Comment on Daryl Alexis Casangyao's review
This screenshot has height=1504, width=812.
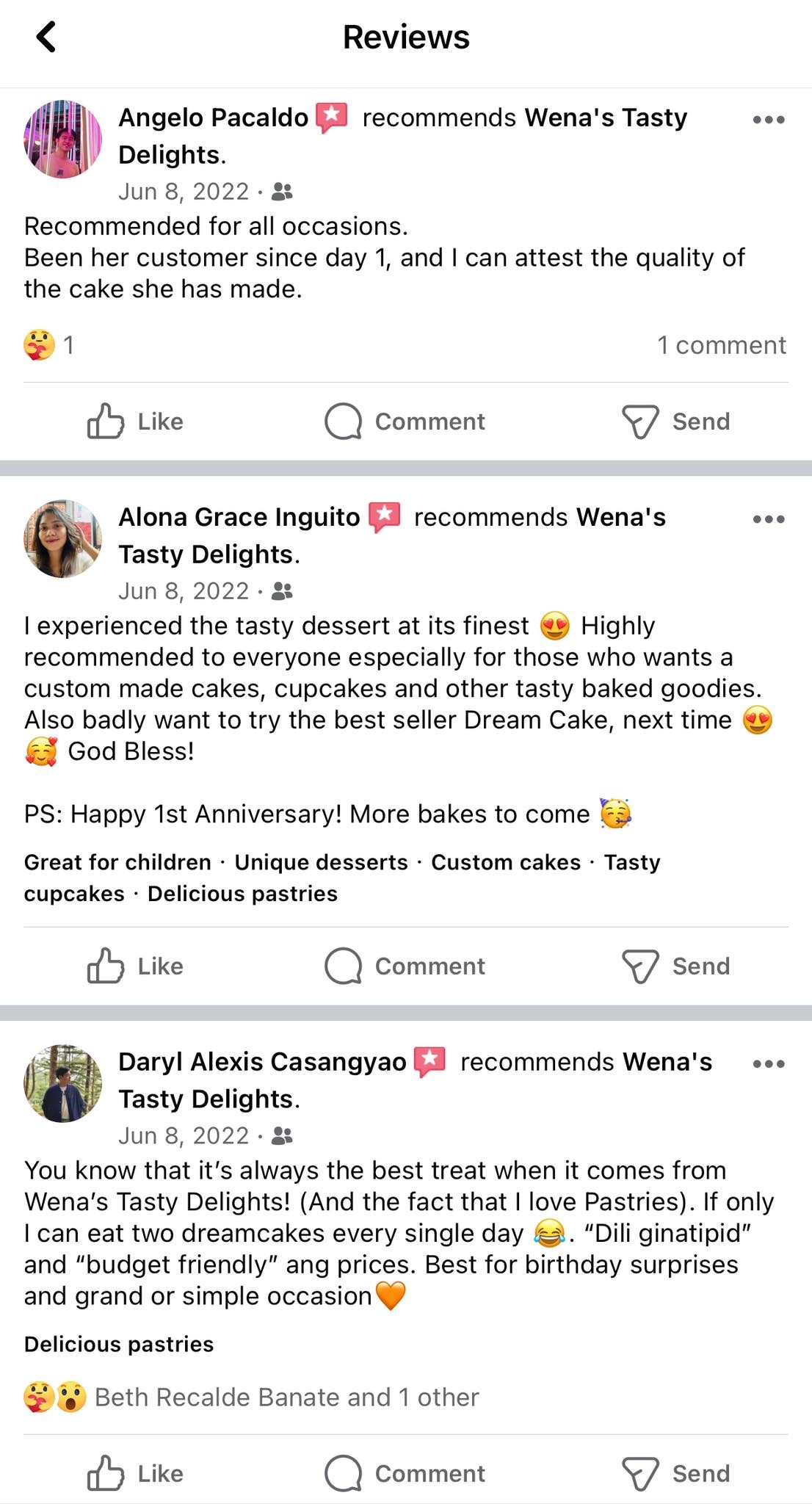405,1474
